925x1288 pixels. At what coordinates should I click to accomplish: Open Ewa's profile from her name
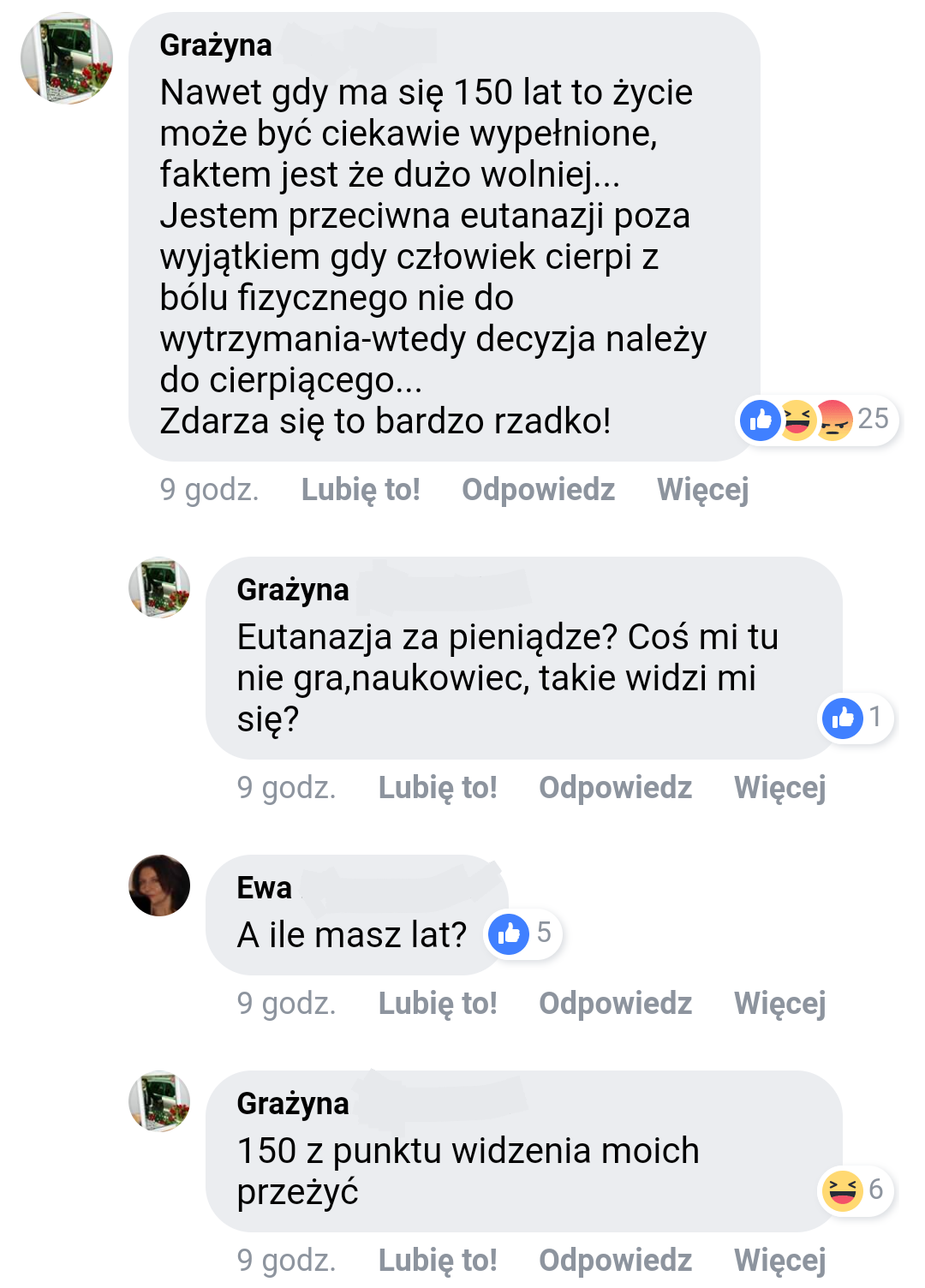tap(264, 888)
